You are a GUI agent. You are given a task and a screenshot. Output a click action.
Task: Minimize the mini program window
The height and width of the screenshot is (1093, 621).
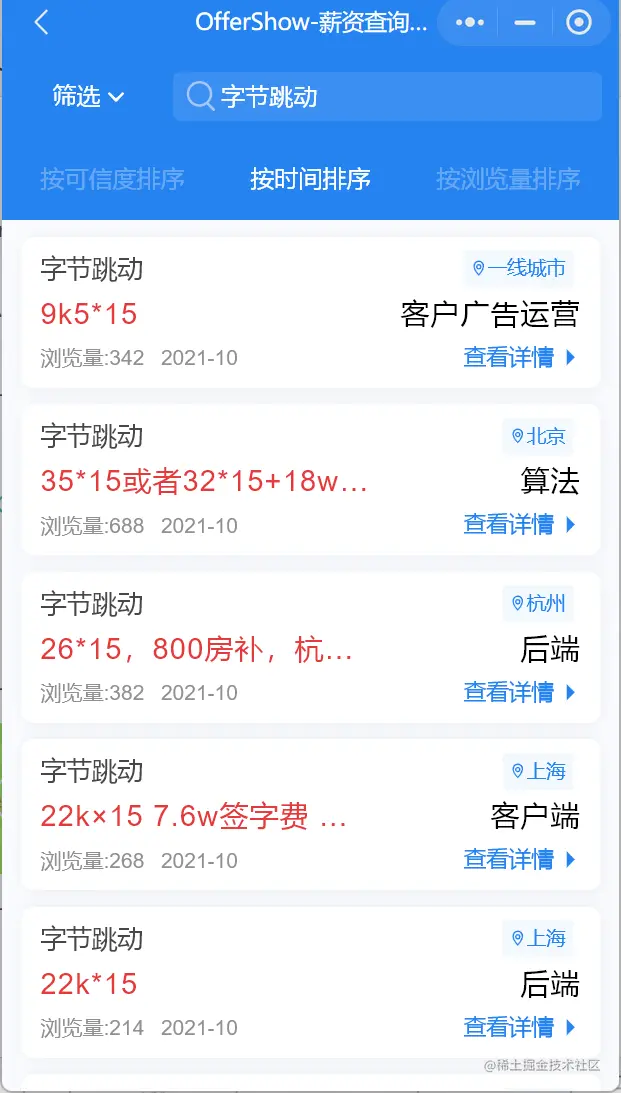[525, 23]
